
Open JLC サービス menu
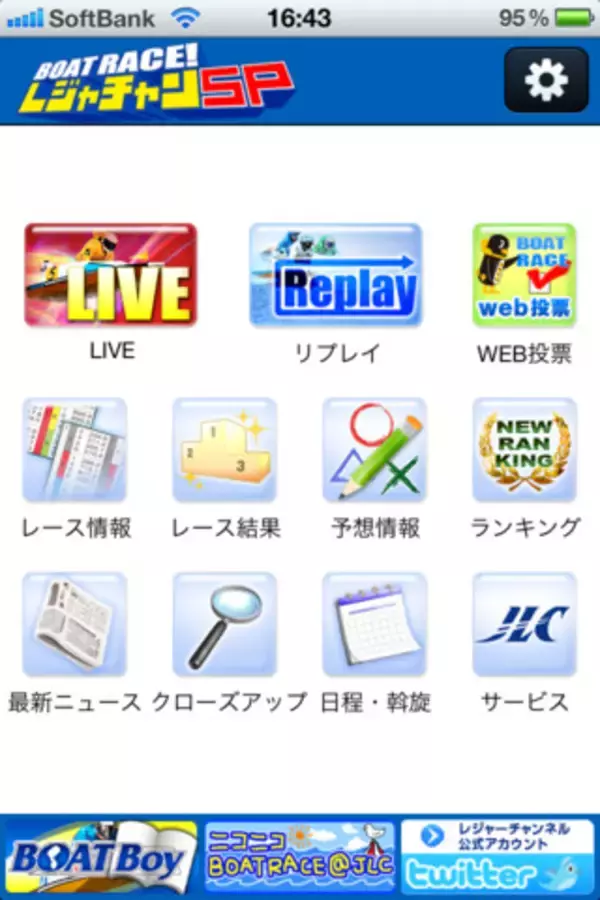(525, 626)
